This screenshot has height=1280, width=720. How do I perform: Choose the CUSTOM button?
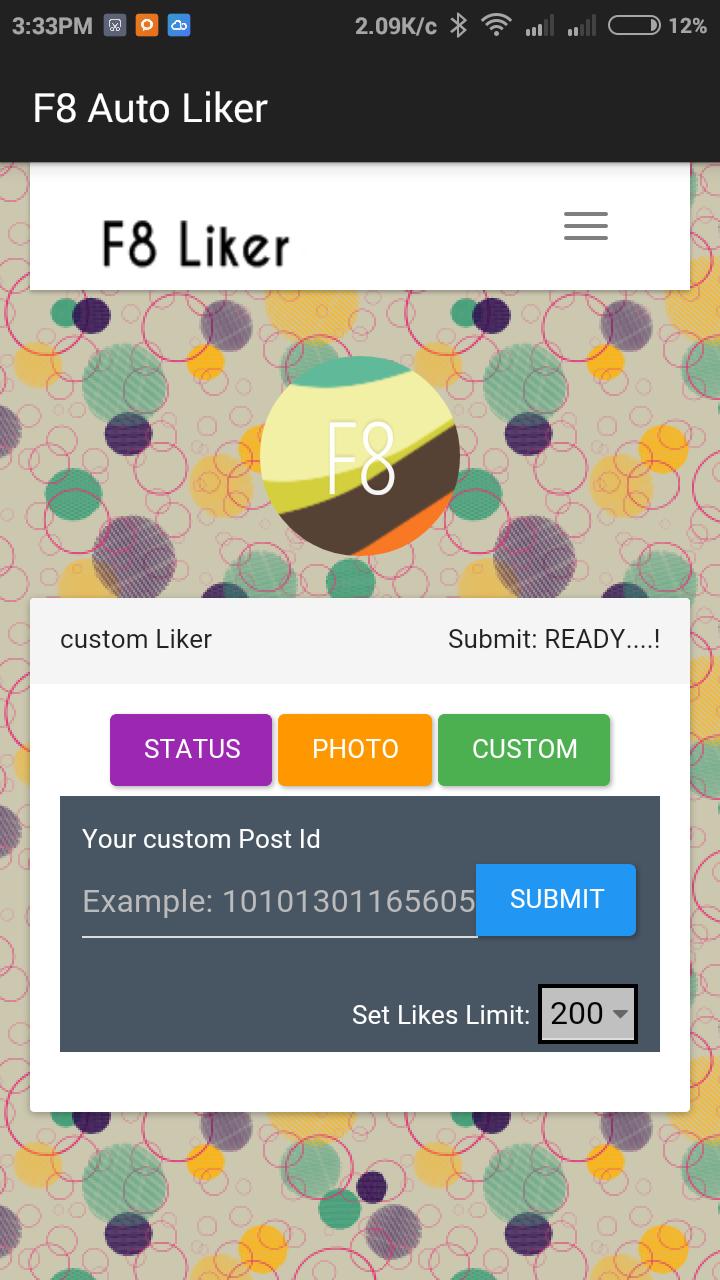(x=524, y=749)
